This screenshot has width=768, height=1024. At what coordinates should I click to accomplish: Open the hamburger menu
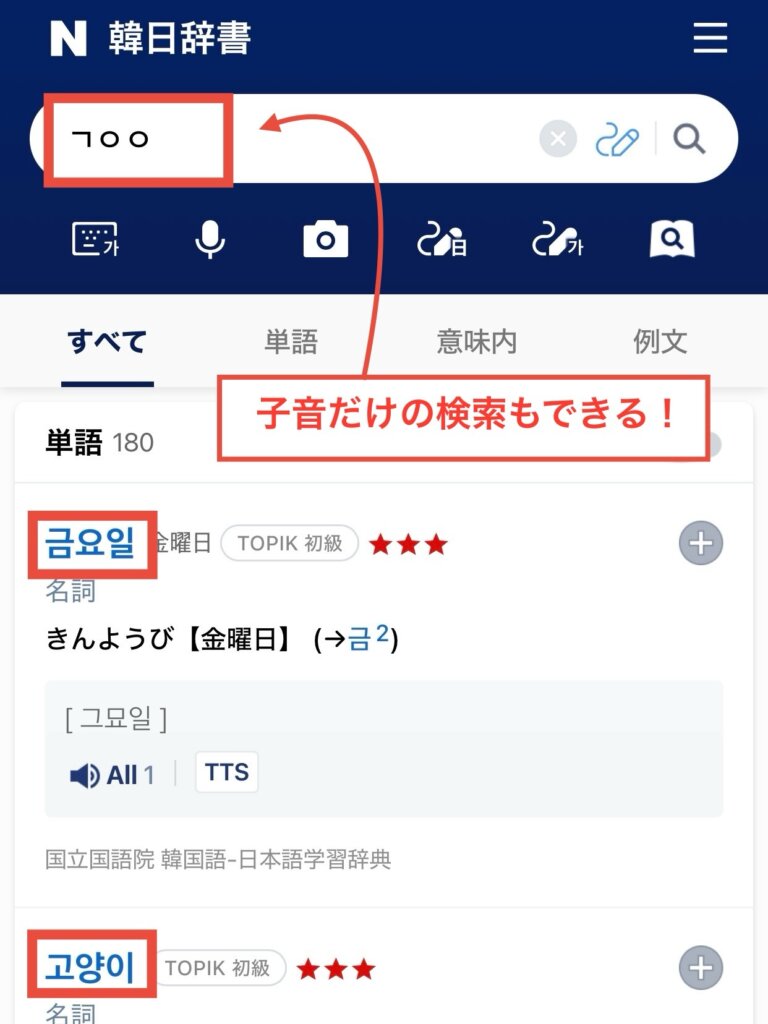(x=710, y=39)
